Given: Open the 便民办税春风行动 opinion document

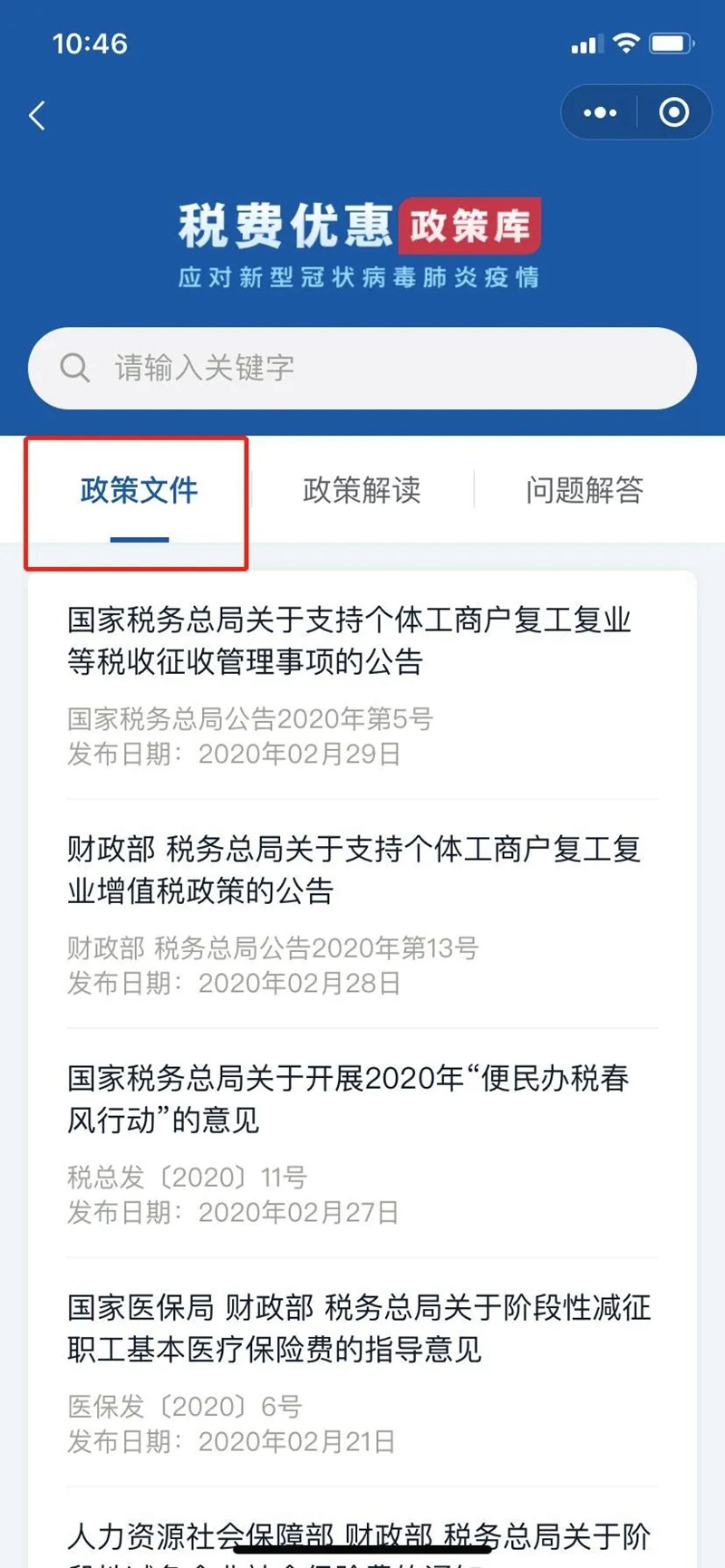Looking at the screenshot, I should pyautogui.click(x=349, y=1099).
